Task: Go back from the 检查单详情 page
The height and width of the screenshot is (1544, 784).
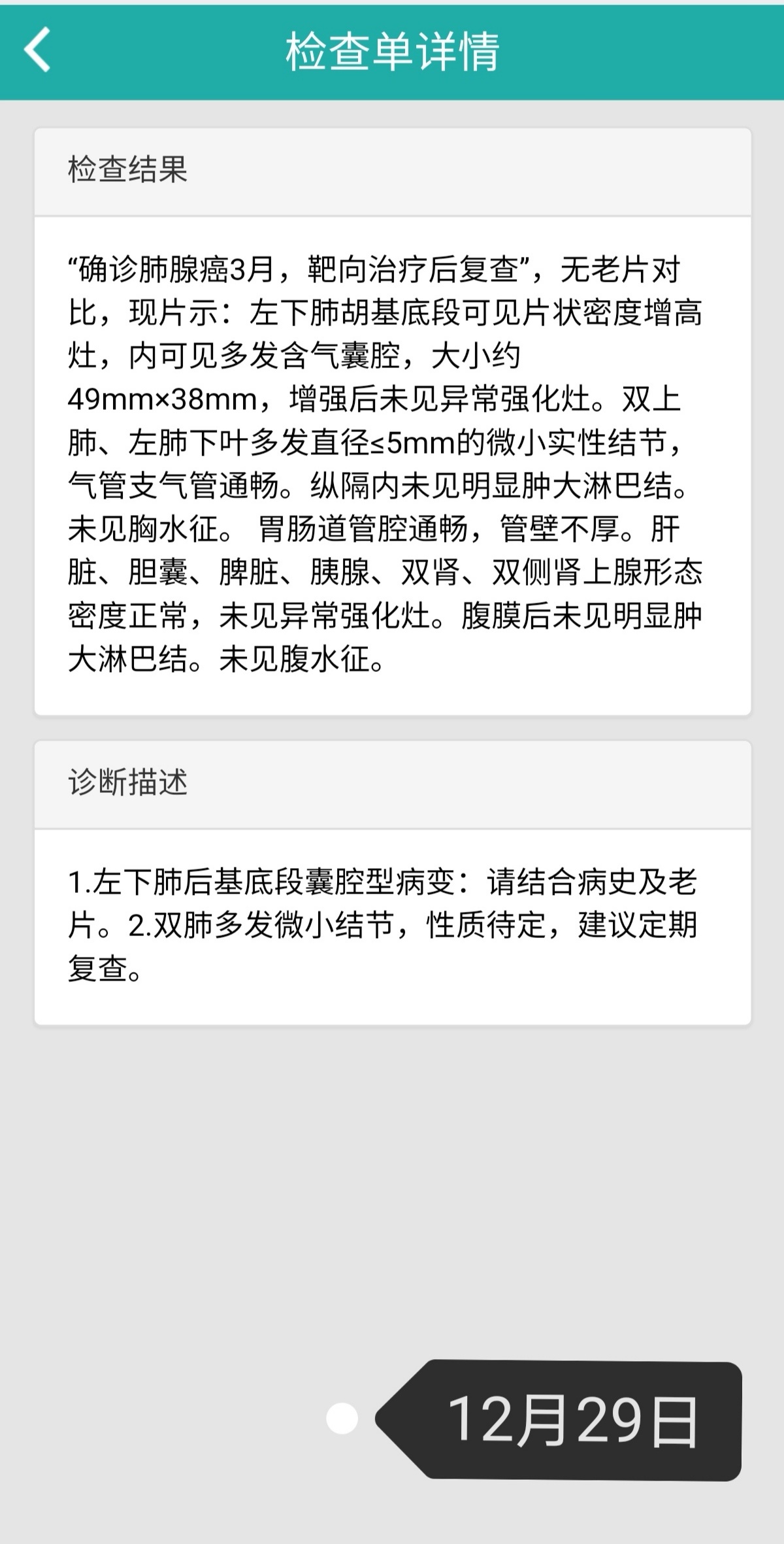Action: (x=37, y=50)
